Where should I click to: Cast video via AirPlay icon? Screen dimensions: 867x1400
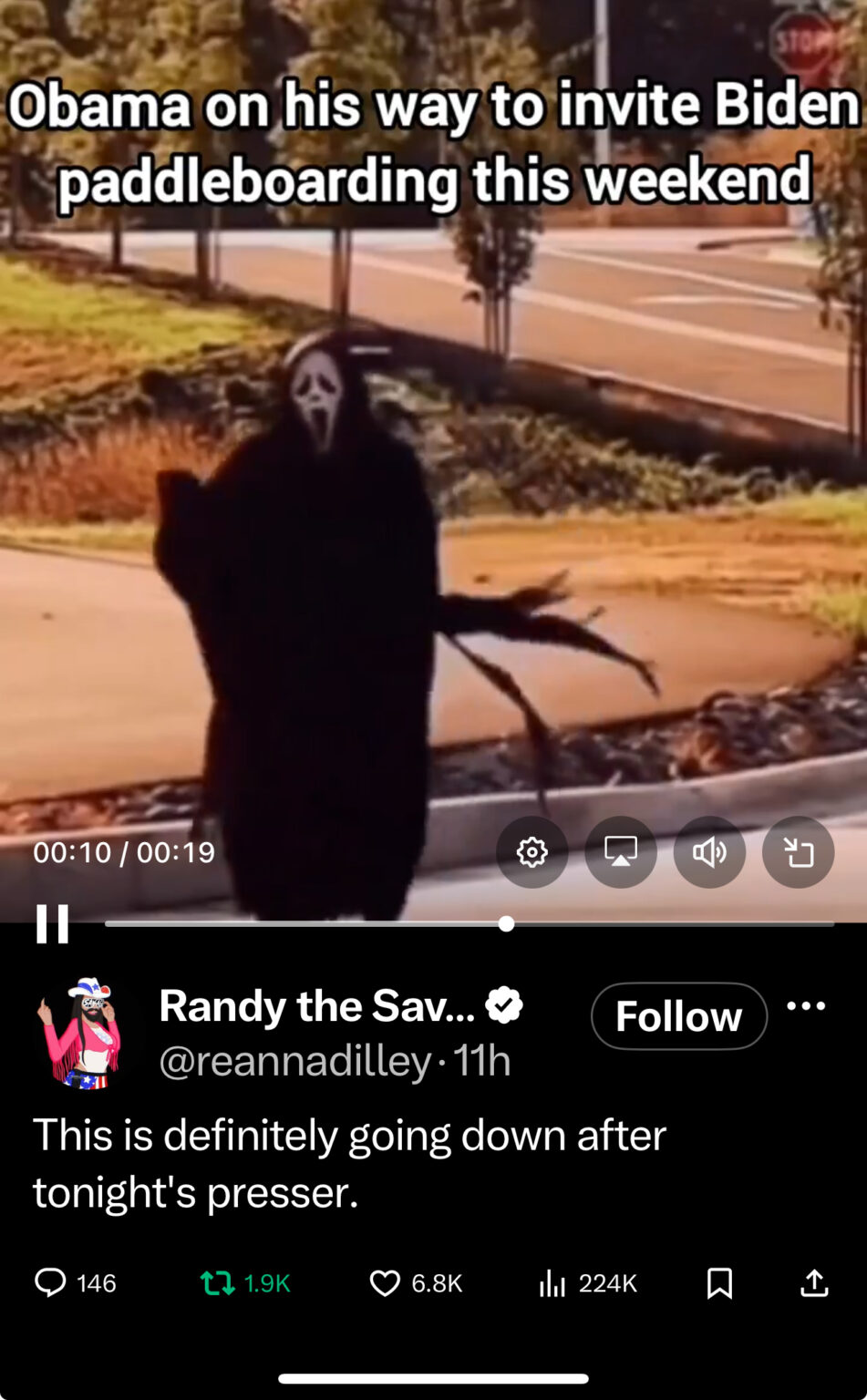click(621, 852)
